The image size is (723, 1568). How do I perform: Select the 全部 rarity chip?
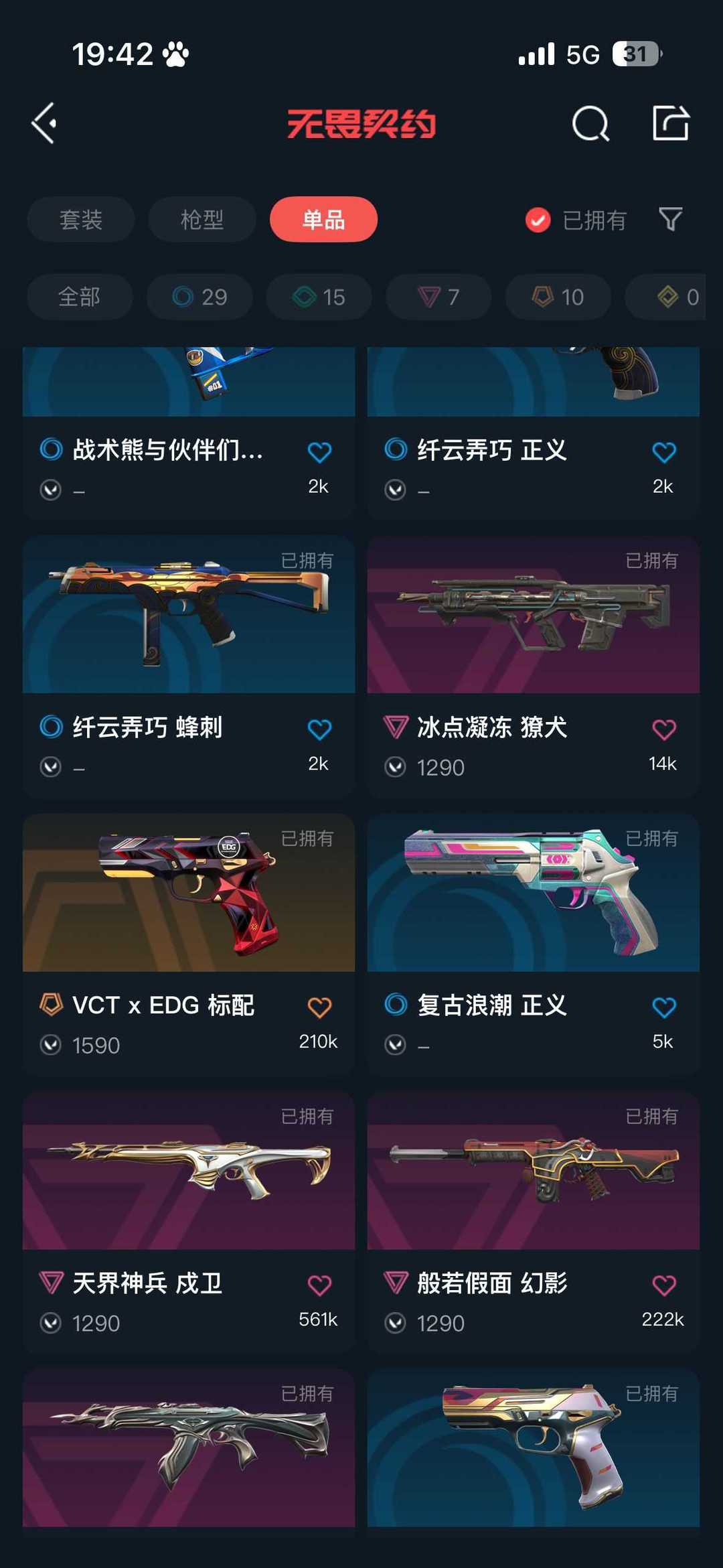[x=80, y=297]
